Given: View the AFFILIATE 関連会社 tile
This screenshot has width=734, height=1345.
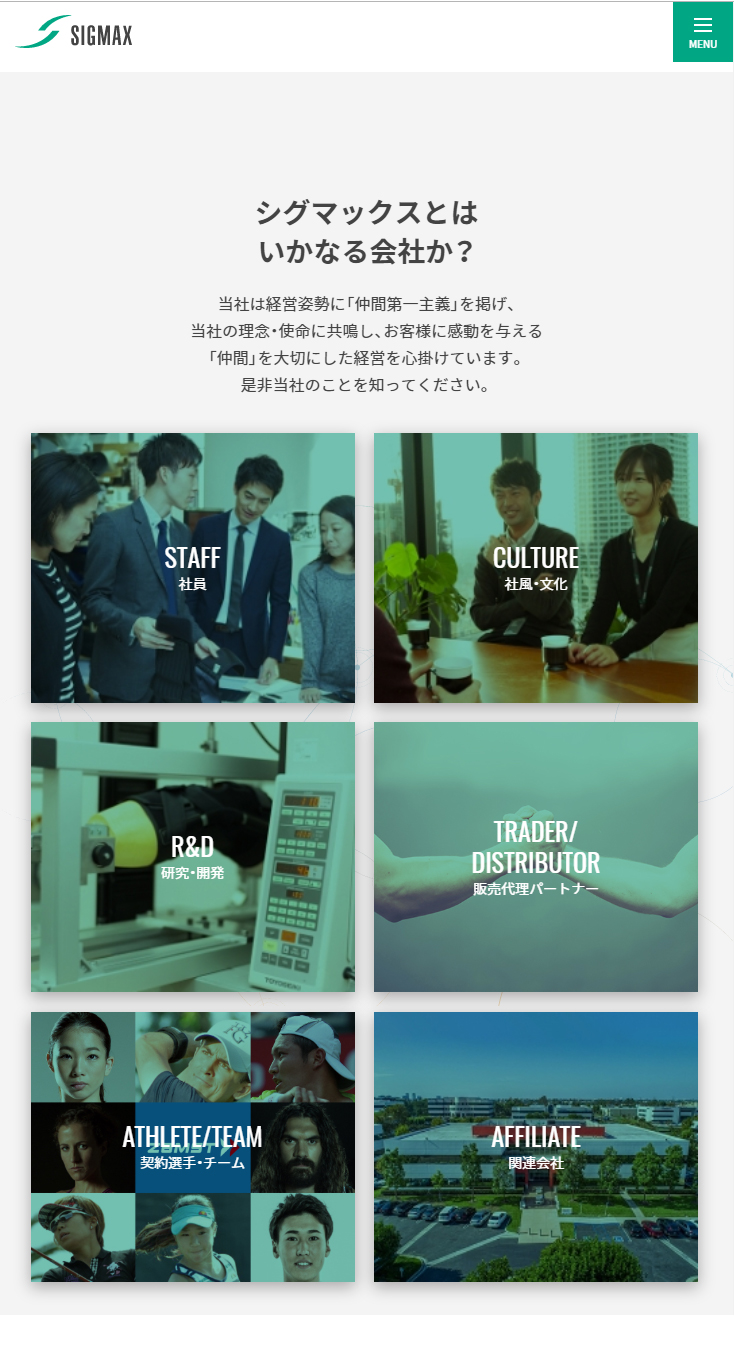Looking at the screenshot, I should (x=535, y=1146).
